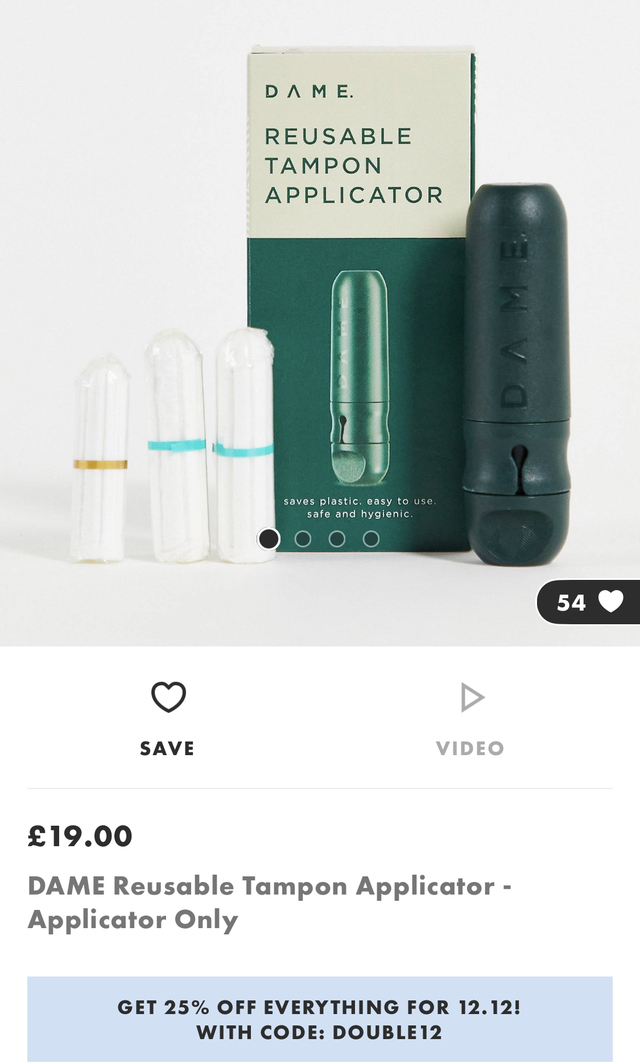Jump to the fourth image dot
Screen dimensions: 640x1063
pyautogui.click(x=371, y=539)
